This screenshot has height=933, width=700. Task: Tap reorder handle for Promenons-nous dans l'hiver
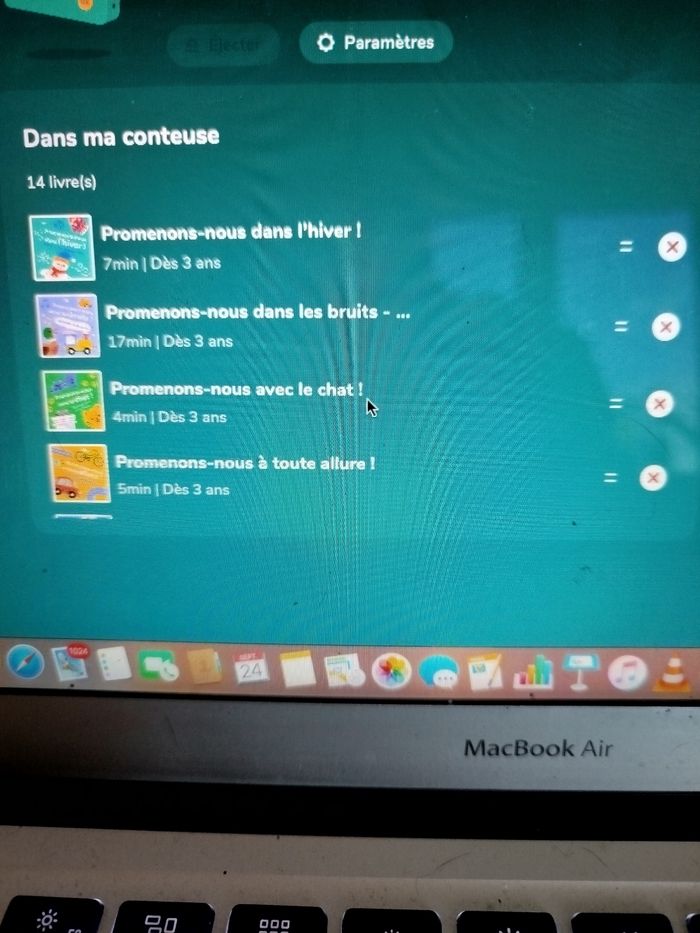[x=626, y=246]
